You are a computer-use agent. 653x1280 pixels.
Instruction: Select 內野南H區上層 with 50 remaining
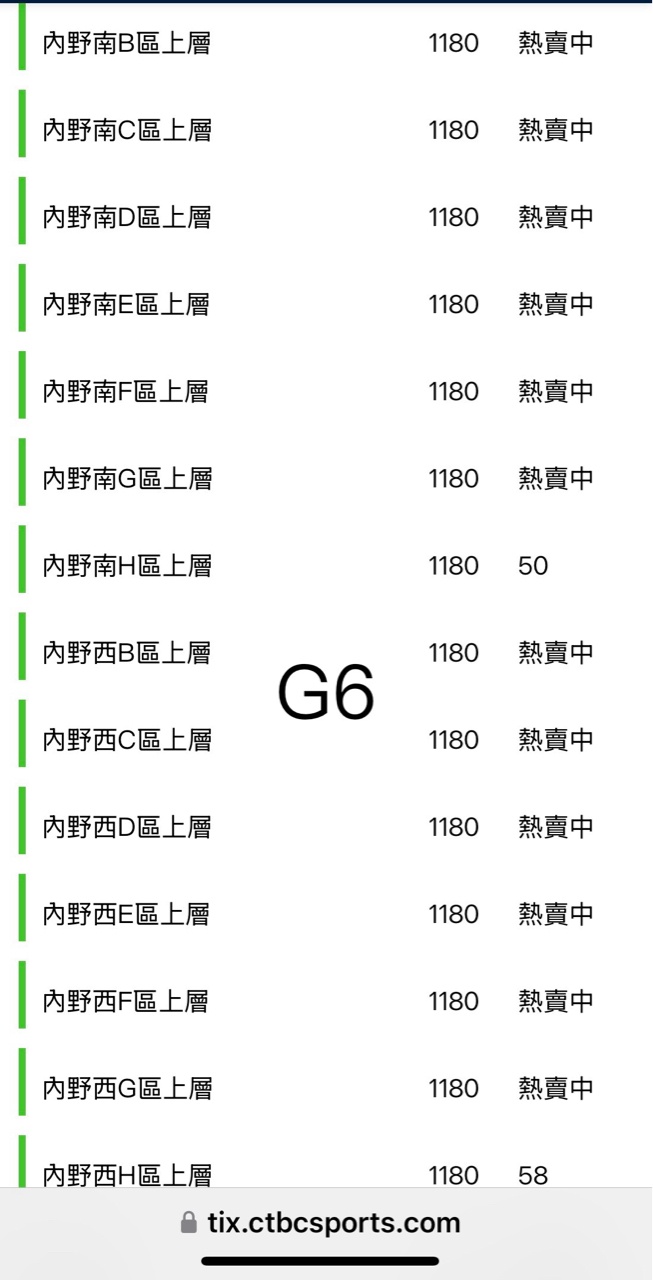(x=127, y=565)
